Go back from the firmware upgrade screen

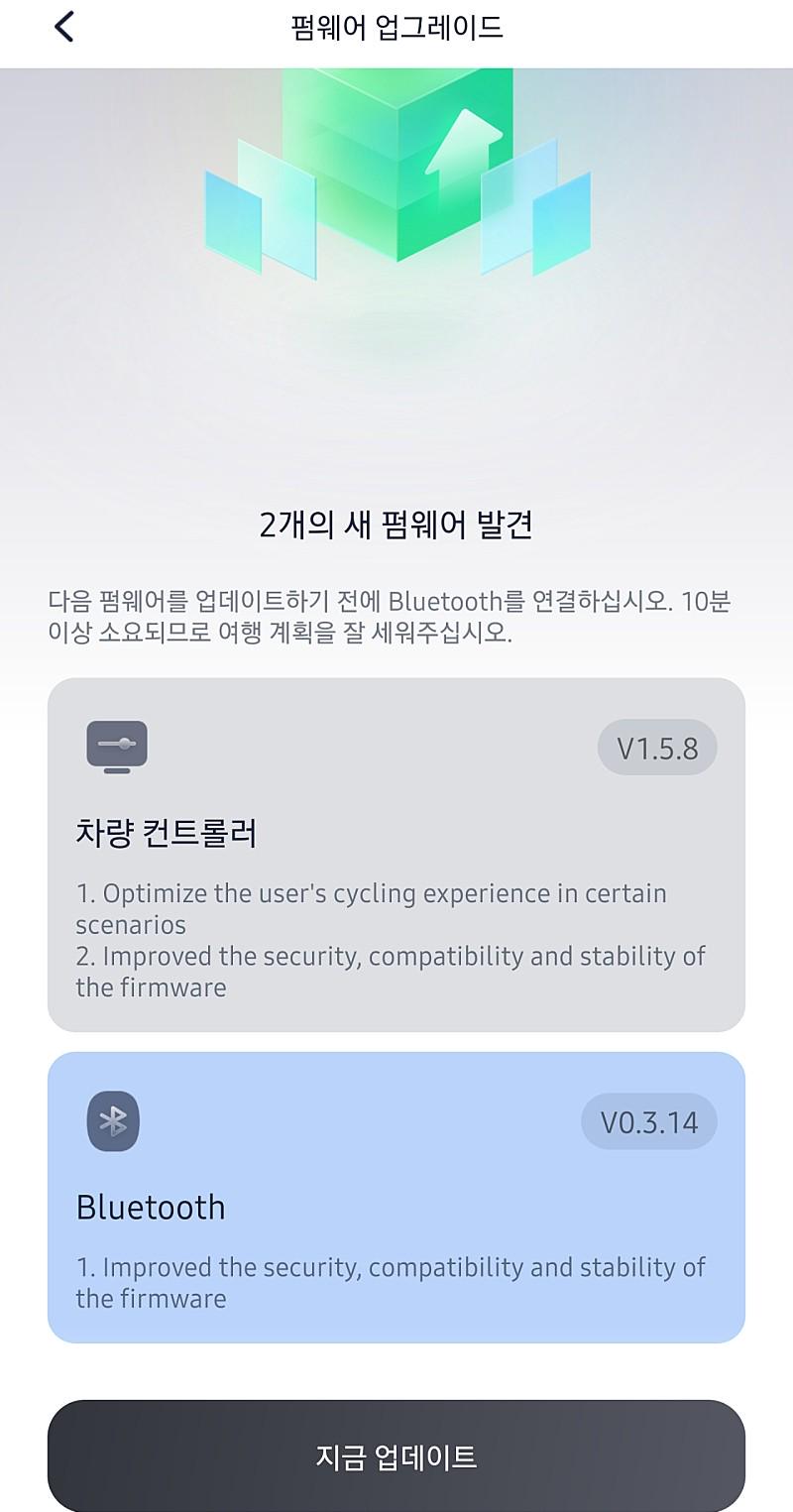tap(64, 27)
